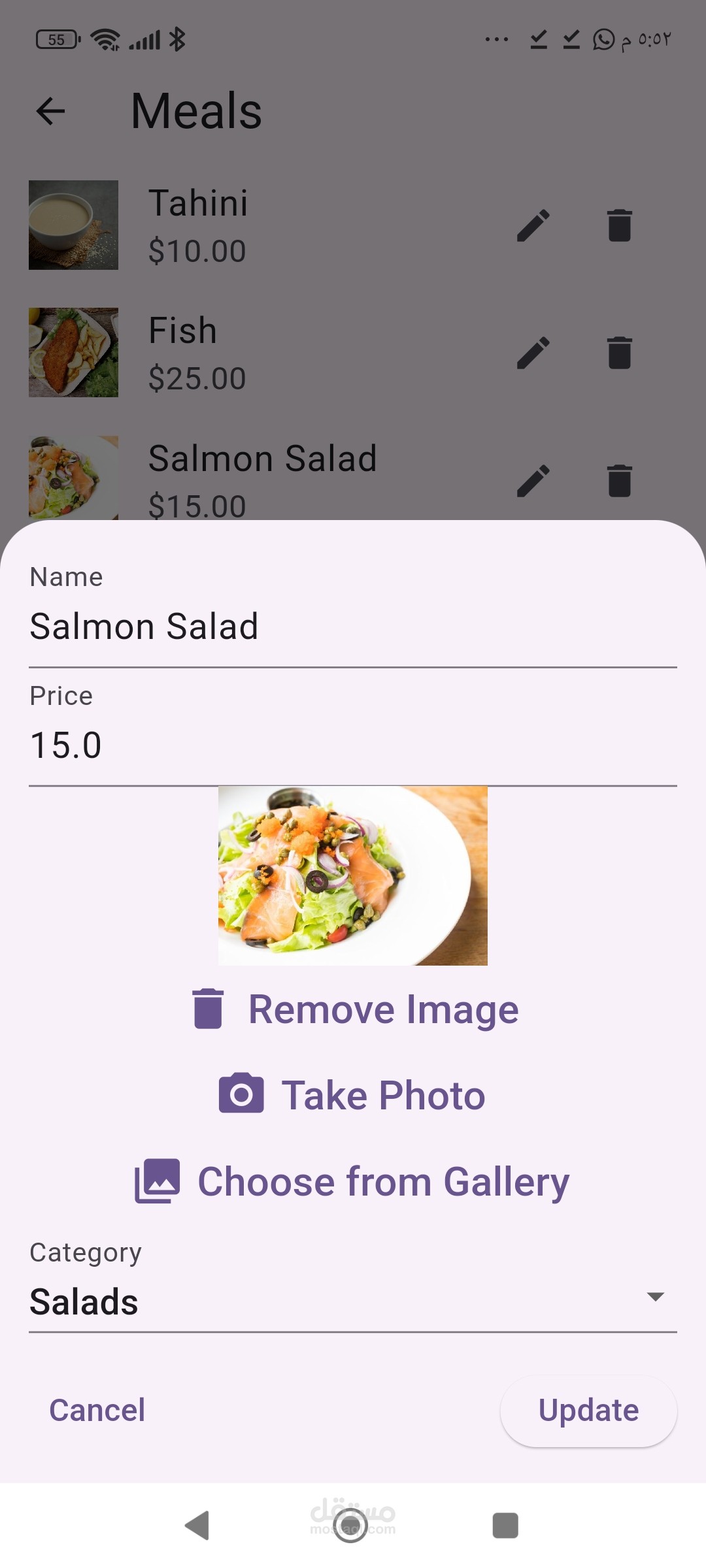The height and width of the screenshot is (1568, 706).
Task: Cancel editing the meal
Action: (97, 1410)
